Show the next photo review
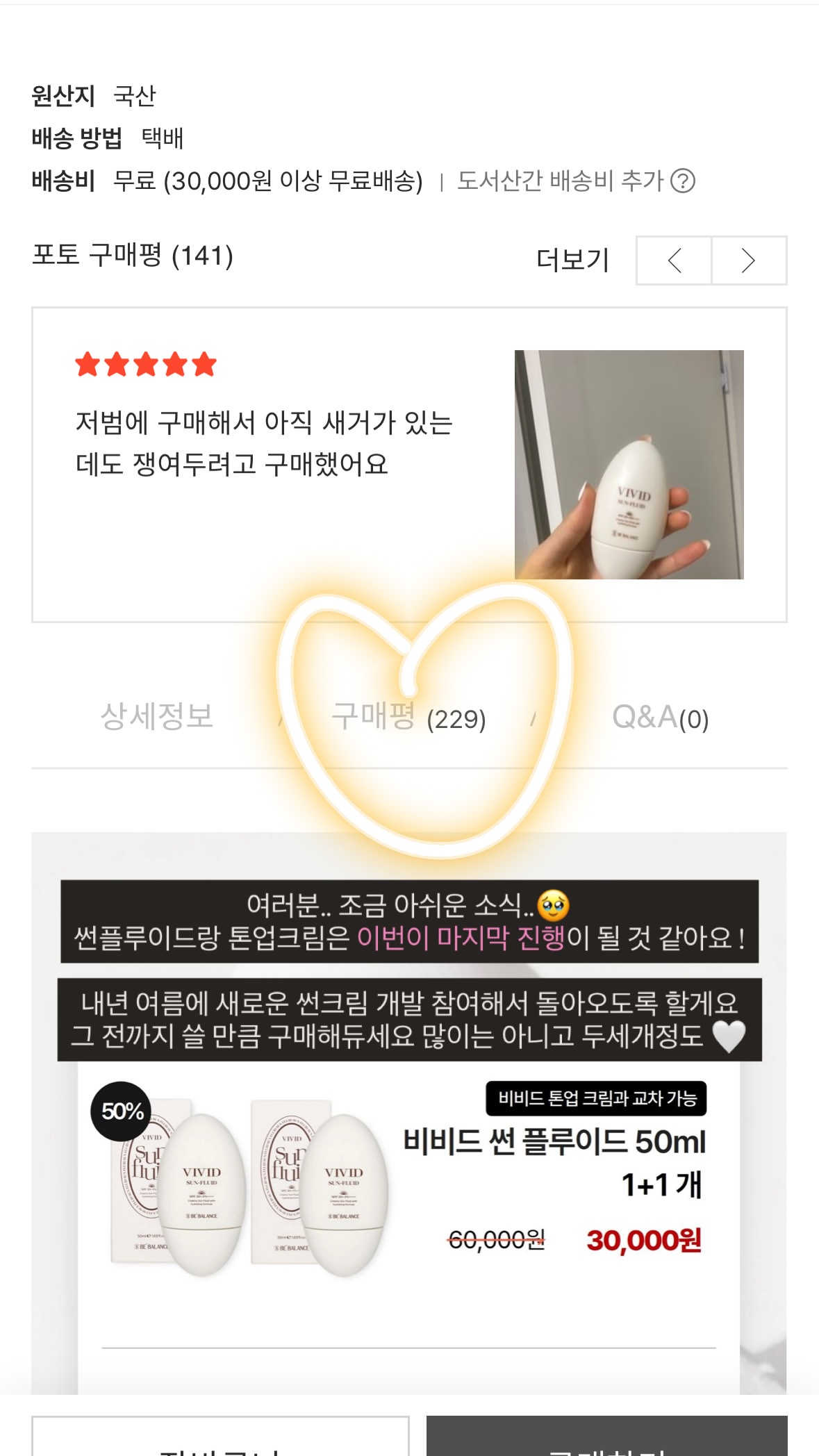819x1456 pixels. point(749,260)
